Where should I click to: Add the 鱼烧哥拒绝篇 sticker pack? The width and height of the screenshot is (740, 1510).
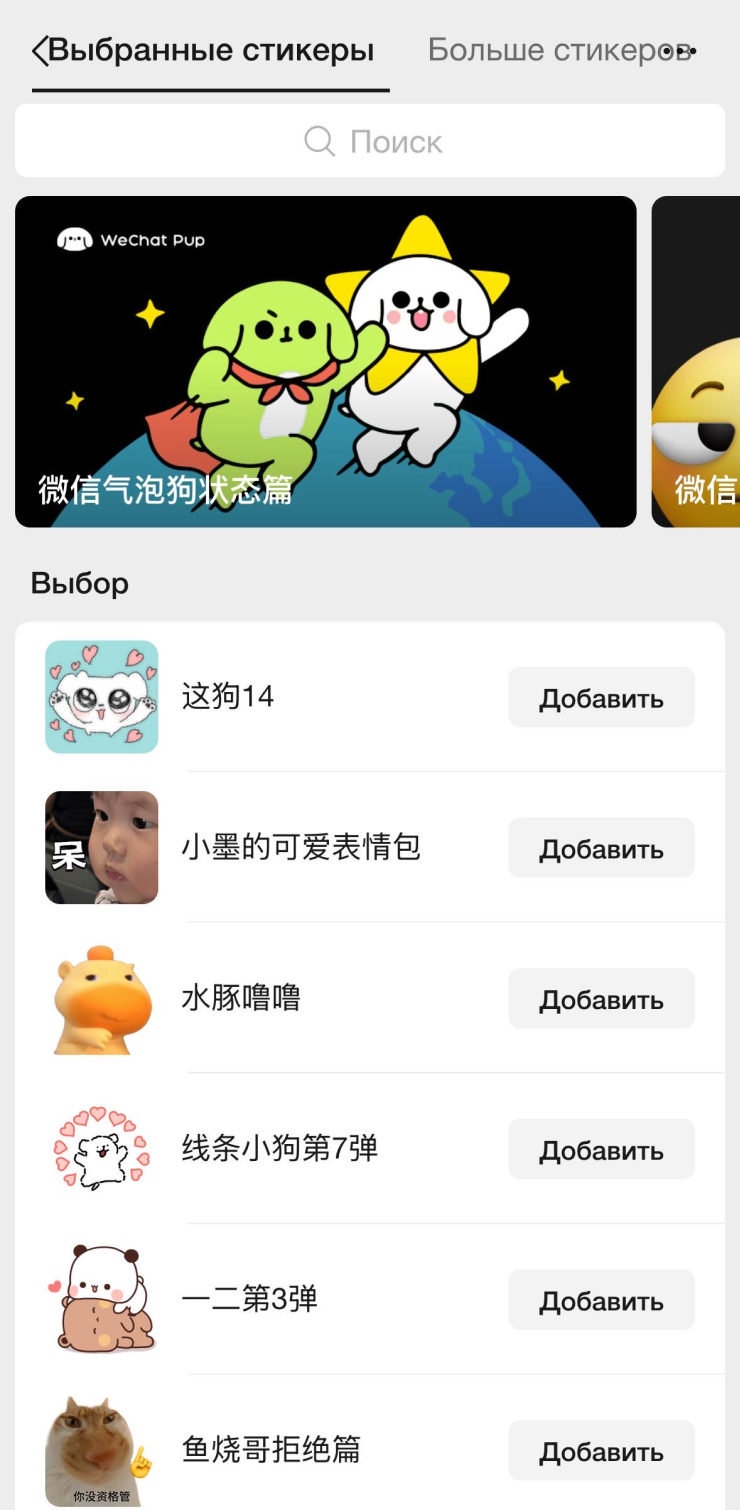click(601, 1451)
